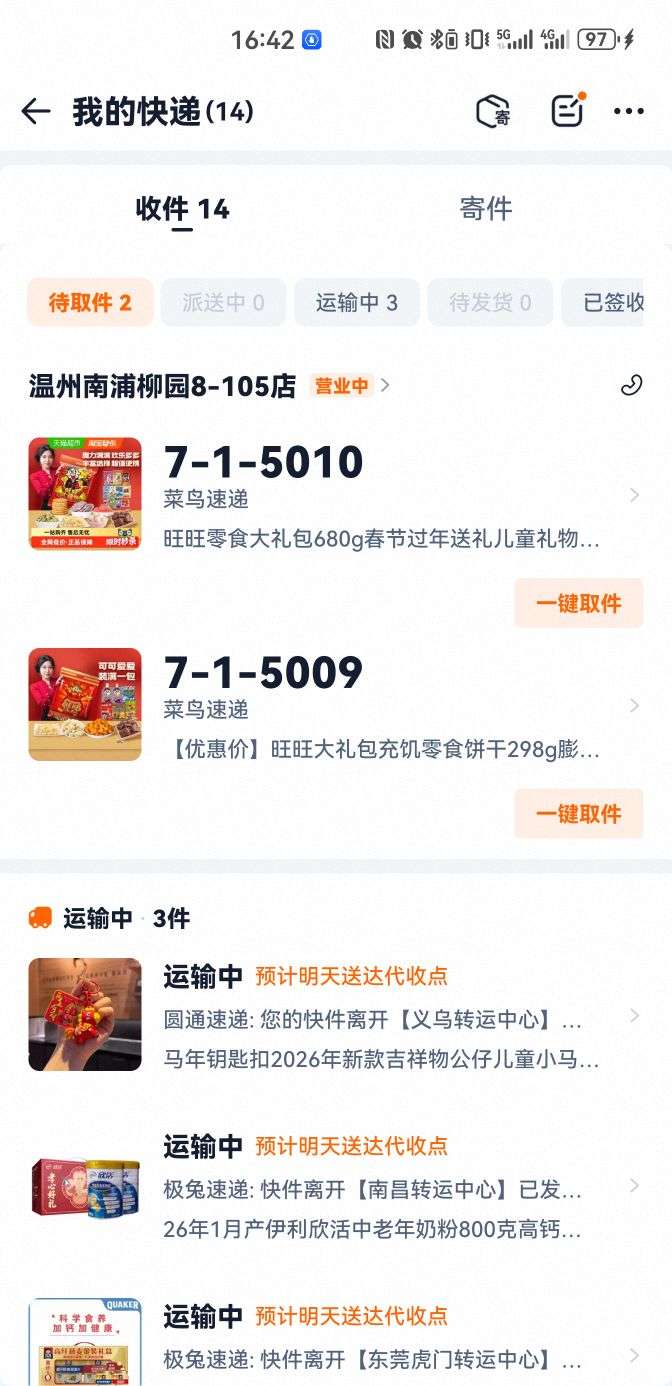Open the 极兔速递 伊利欣活奶粉 shipment
Viewport: 672px width, 1386px height.
[380, 1186]
